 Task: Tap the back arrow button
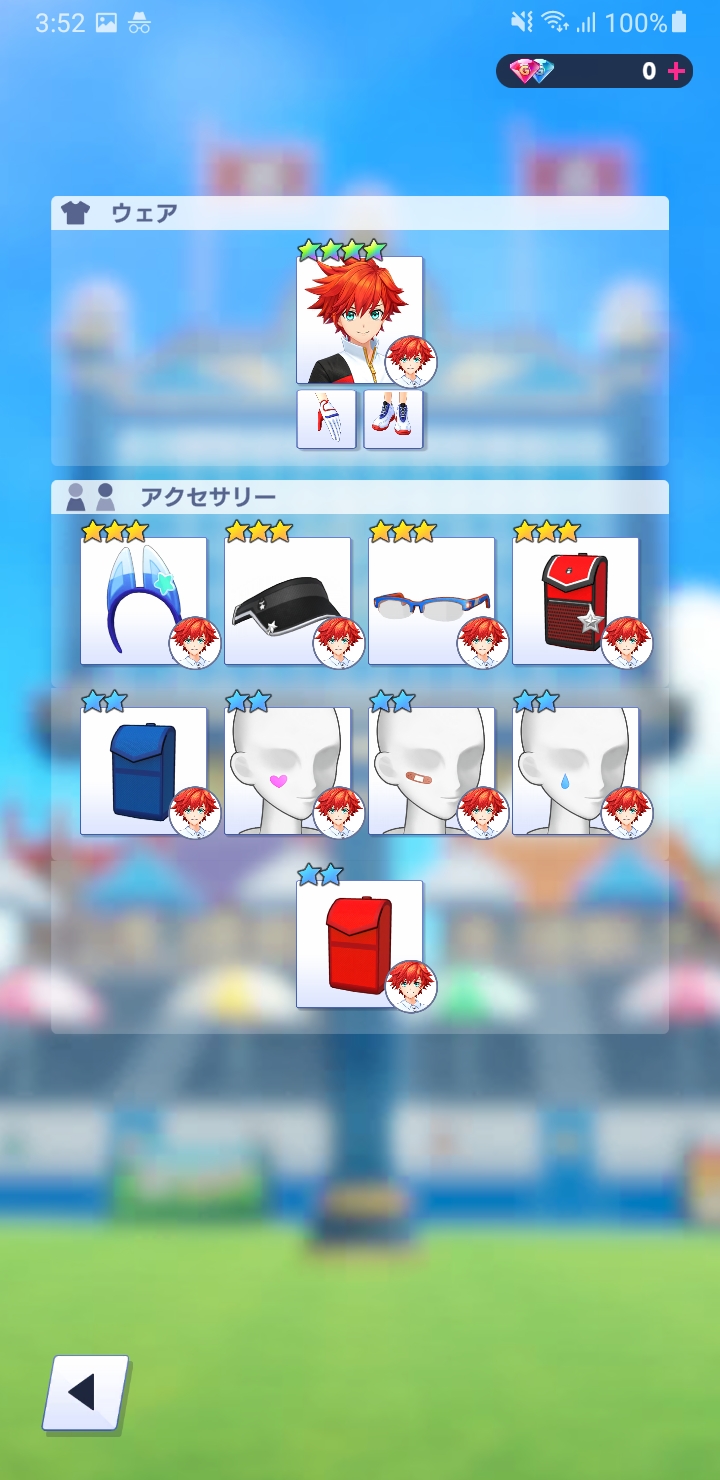click(x=85, y=1393)
